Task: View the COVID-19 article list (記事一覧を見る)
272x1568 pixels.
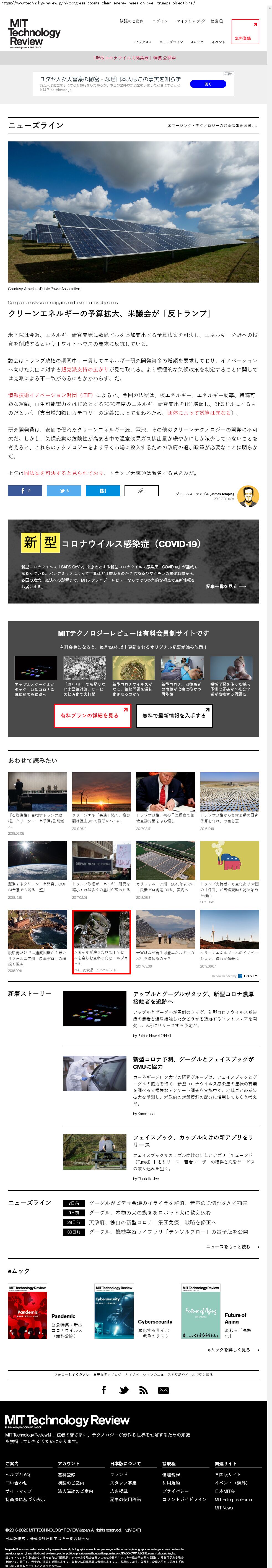Action: (x=226, y=586)
